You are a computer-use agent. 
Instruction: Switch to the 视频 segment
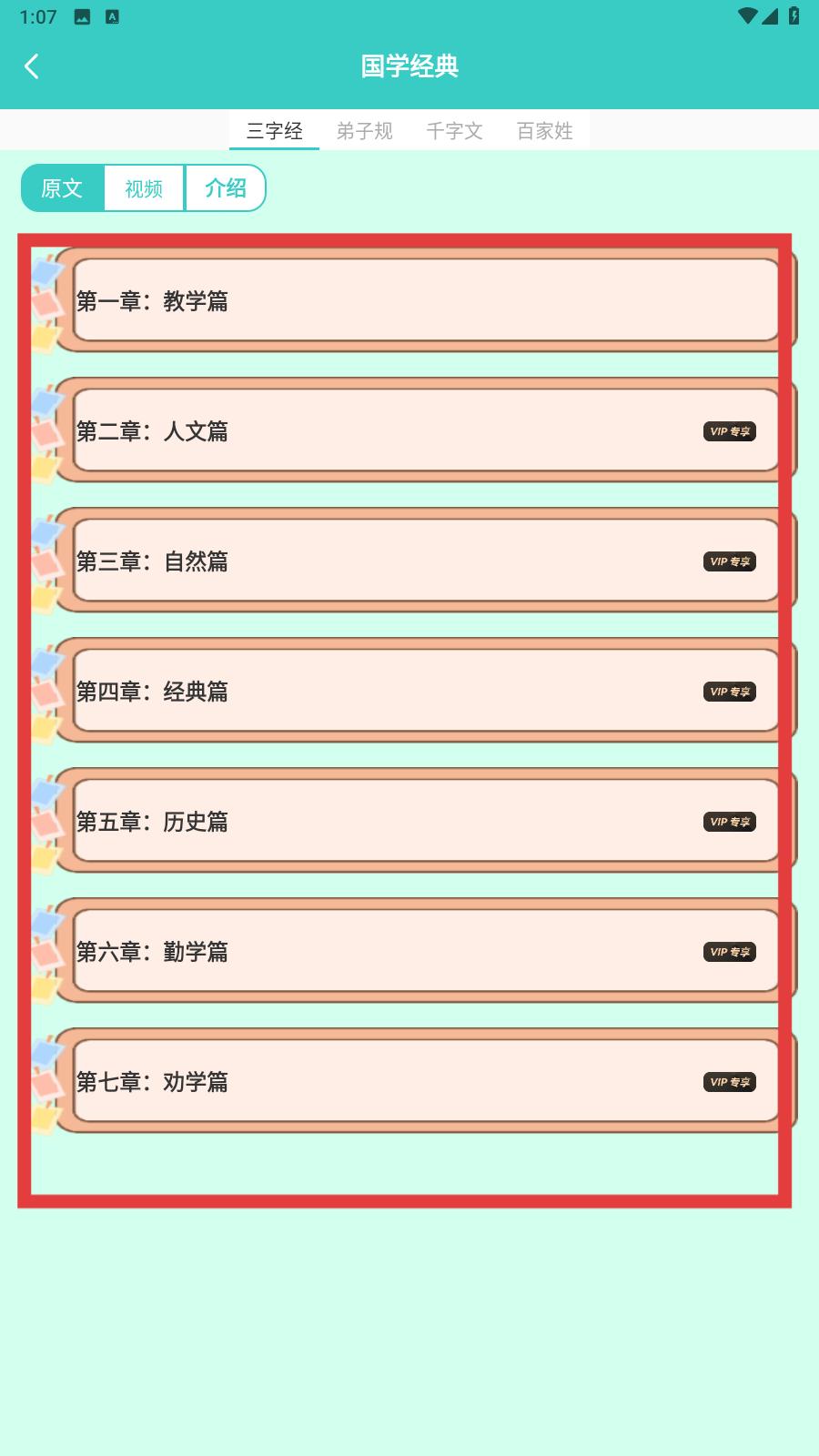tap(144, 188)
